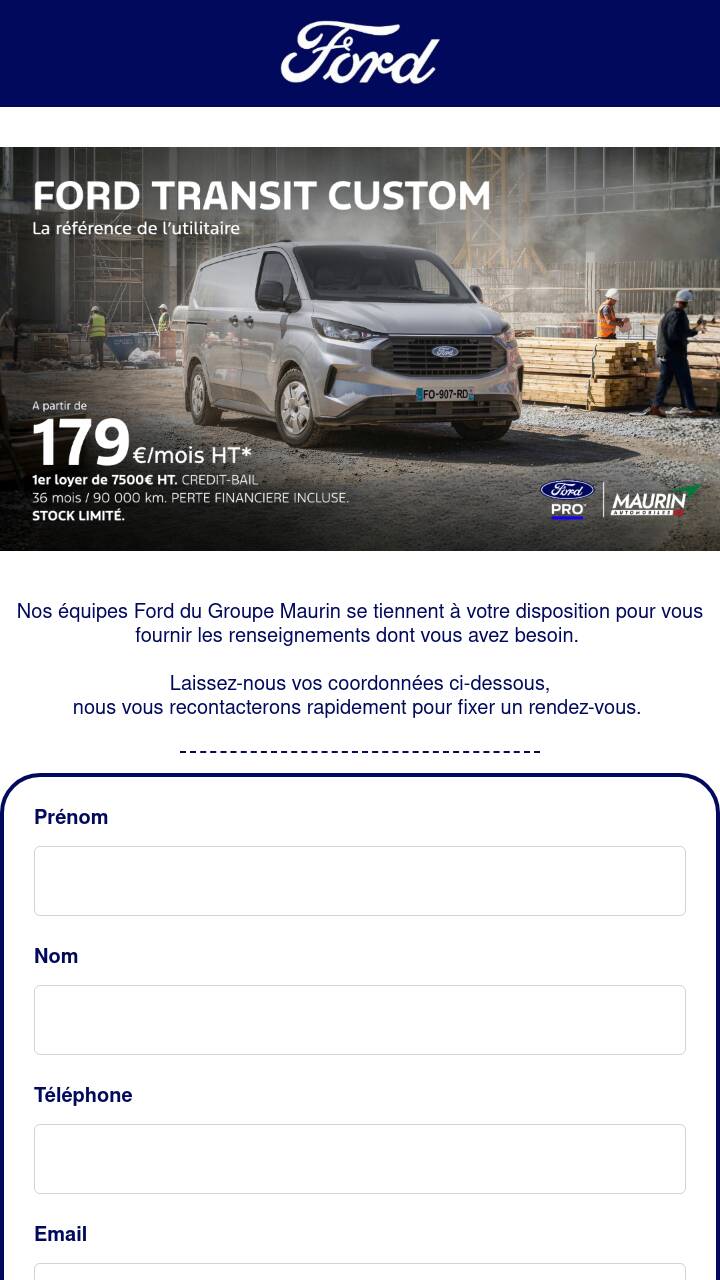The height and width of the screenshot is (1280, 720).
Task: Select the Téléphone input field
Action: pos(360,1159)
